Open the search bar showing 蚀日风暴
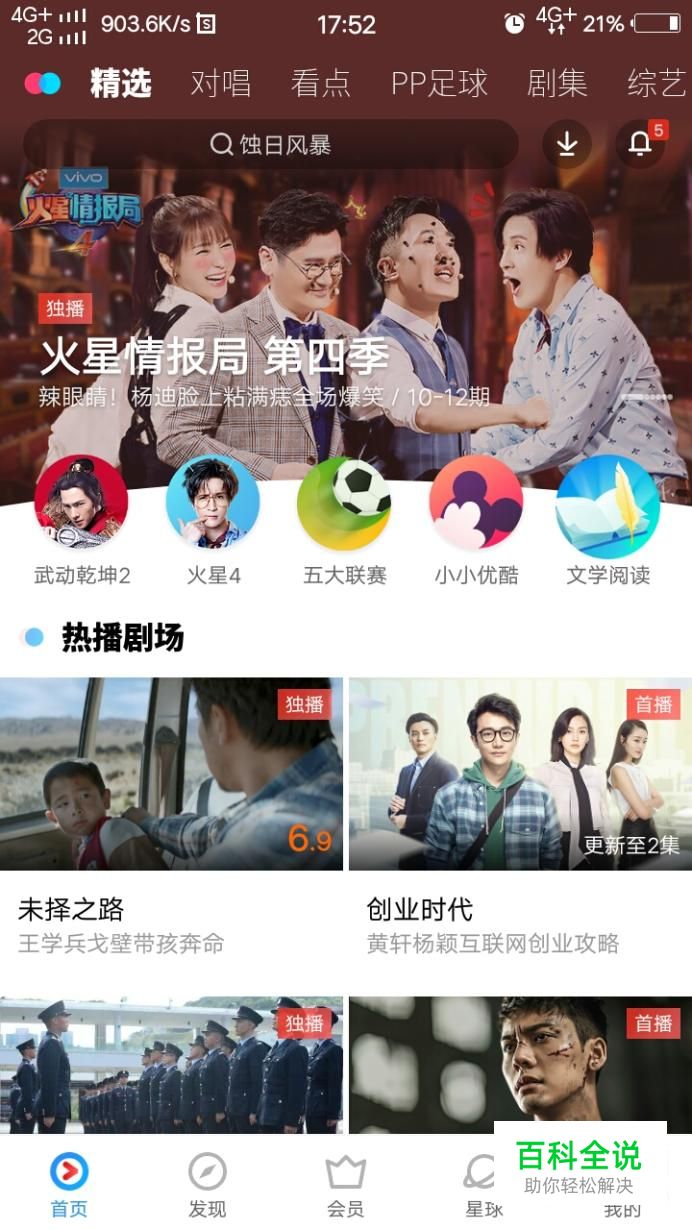 (x=270, y=145)
